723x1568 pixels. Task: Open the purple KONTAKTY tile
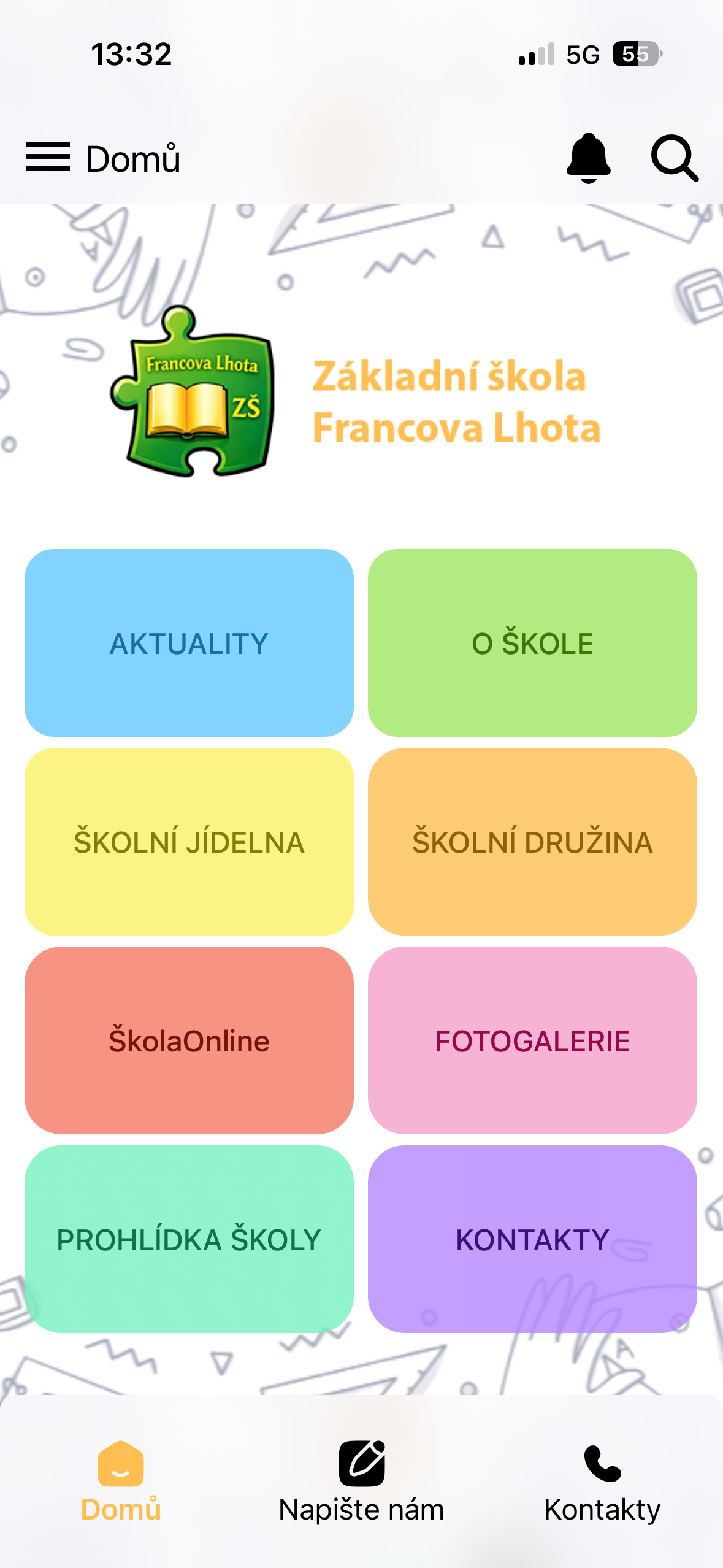[532, 1239]
